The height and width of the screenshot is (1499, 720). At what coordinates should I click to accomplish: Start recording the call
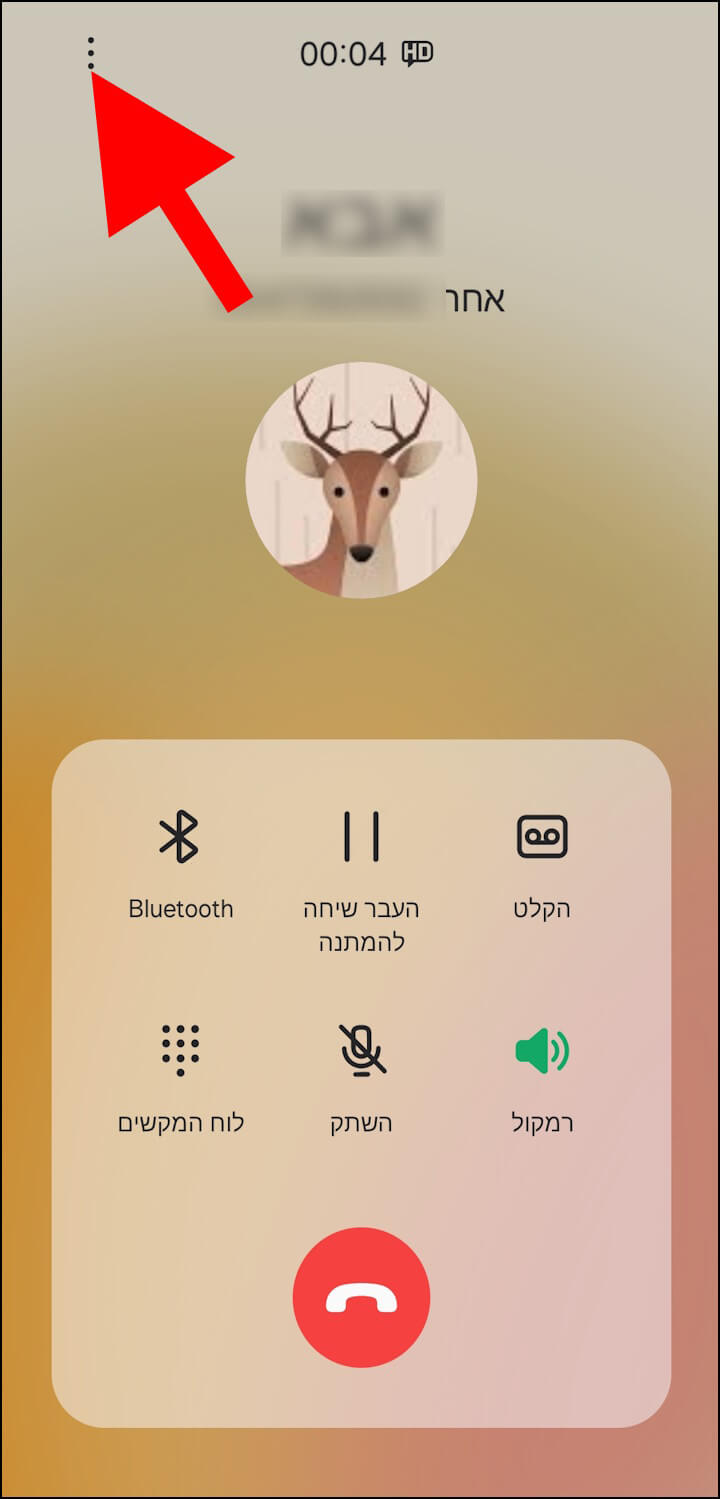541,837
